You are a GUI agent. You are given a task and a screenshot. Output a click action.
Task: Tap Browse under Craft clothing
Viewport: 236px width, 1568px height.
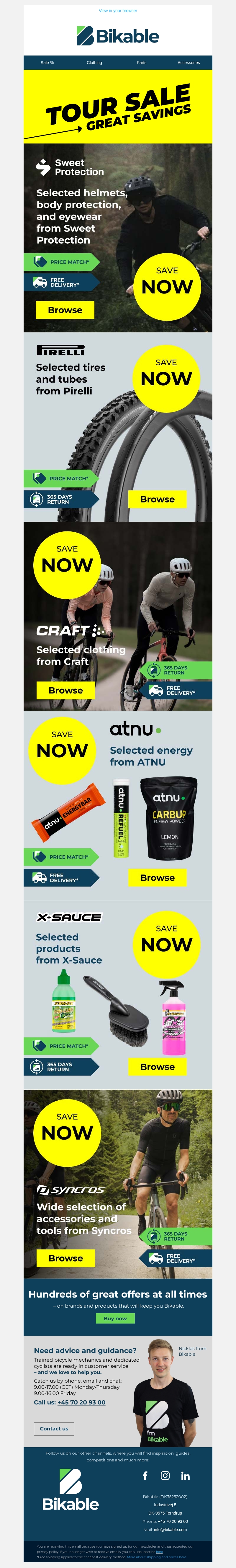point(66,690)
